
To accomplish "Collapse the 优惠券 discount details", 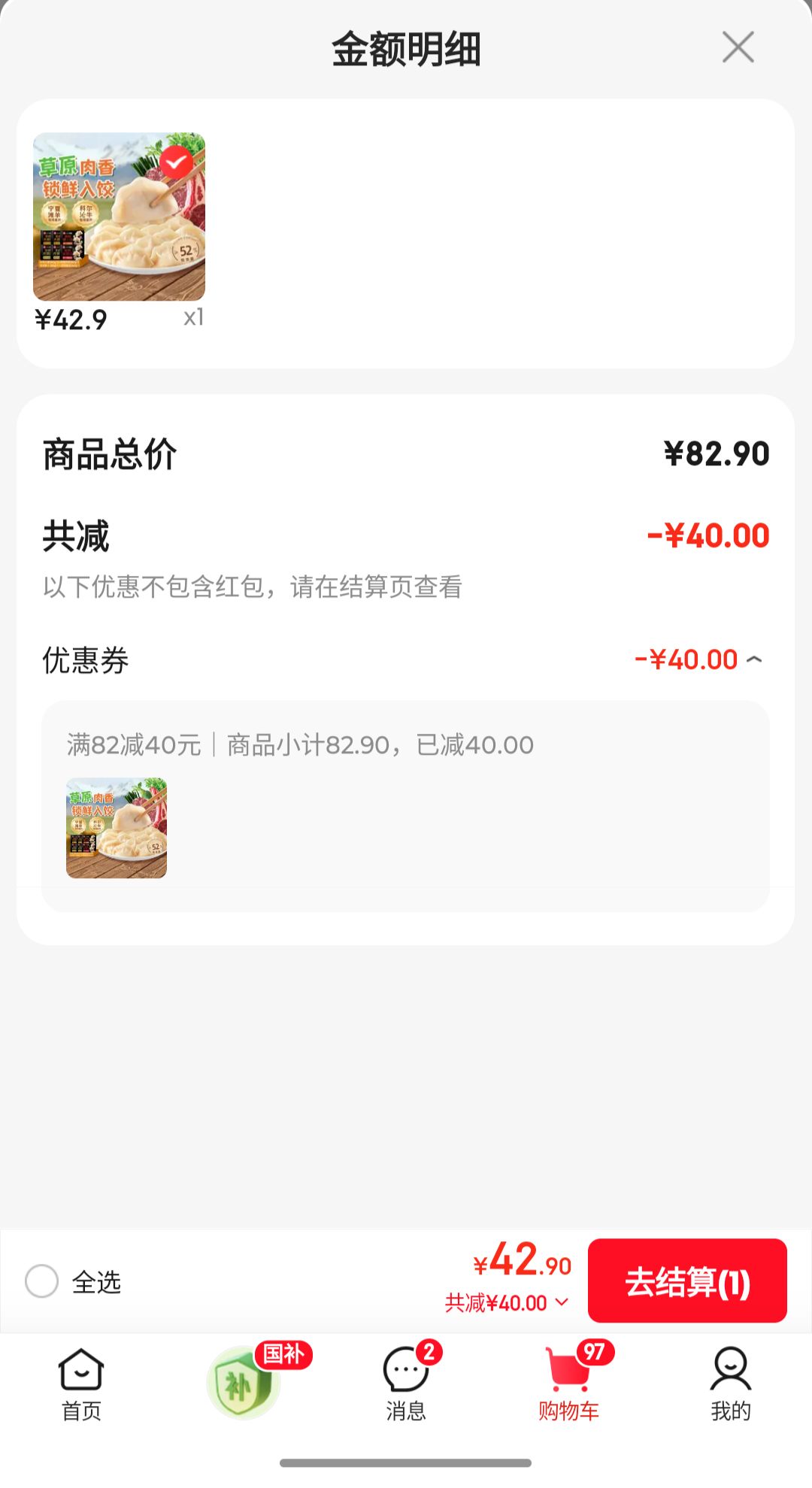I will click(x=754, y=660).
